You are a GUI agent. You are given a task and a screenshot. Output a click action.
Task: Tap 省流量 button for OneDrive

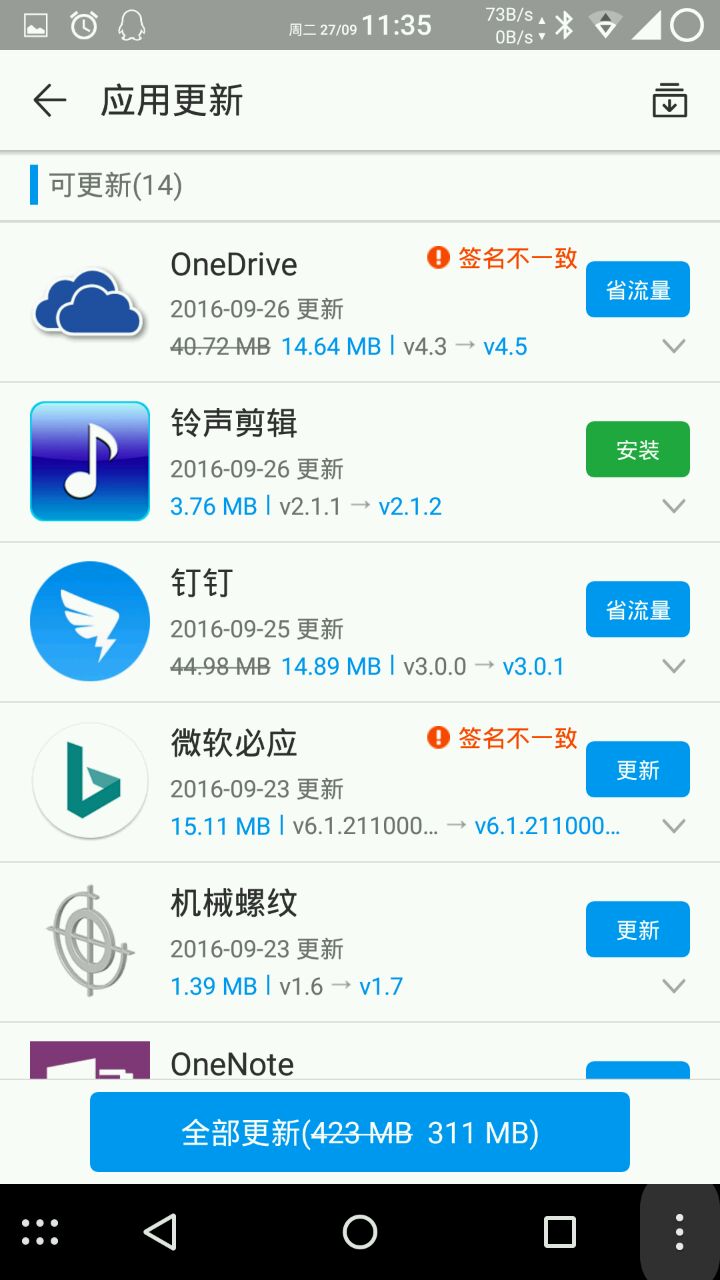(x=638, y=290)
